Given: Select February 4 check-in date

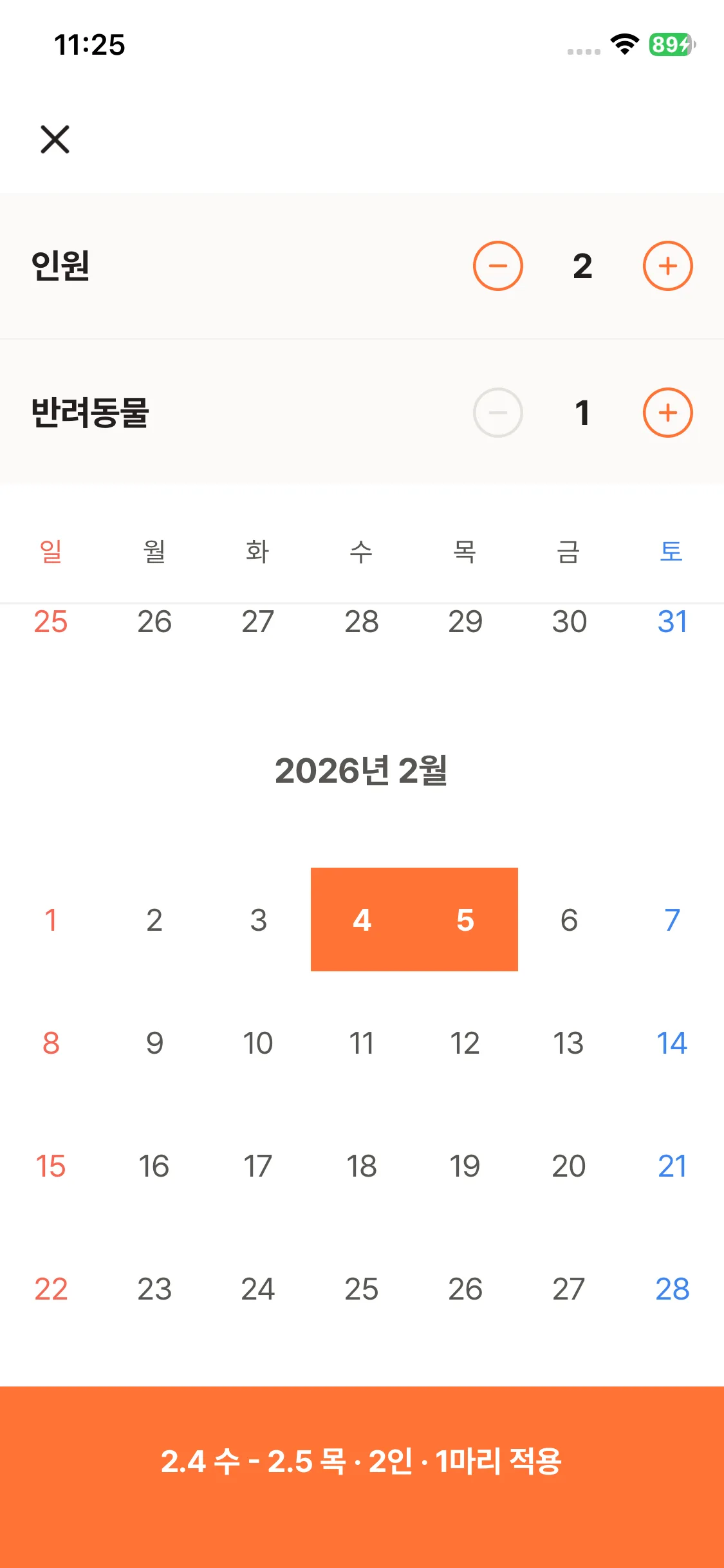Looking at the screenshot, I should click(362, 920).
